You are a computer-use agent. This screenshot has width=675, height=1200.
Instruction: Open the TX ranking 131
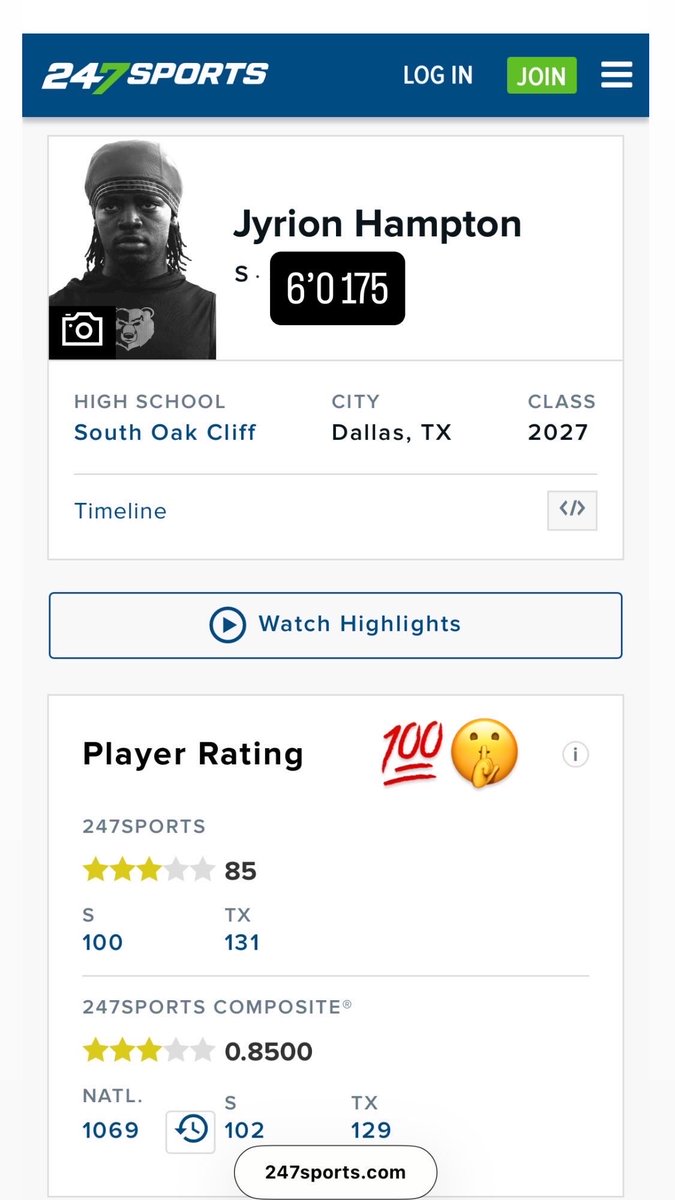click(x=242, y=942)
